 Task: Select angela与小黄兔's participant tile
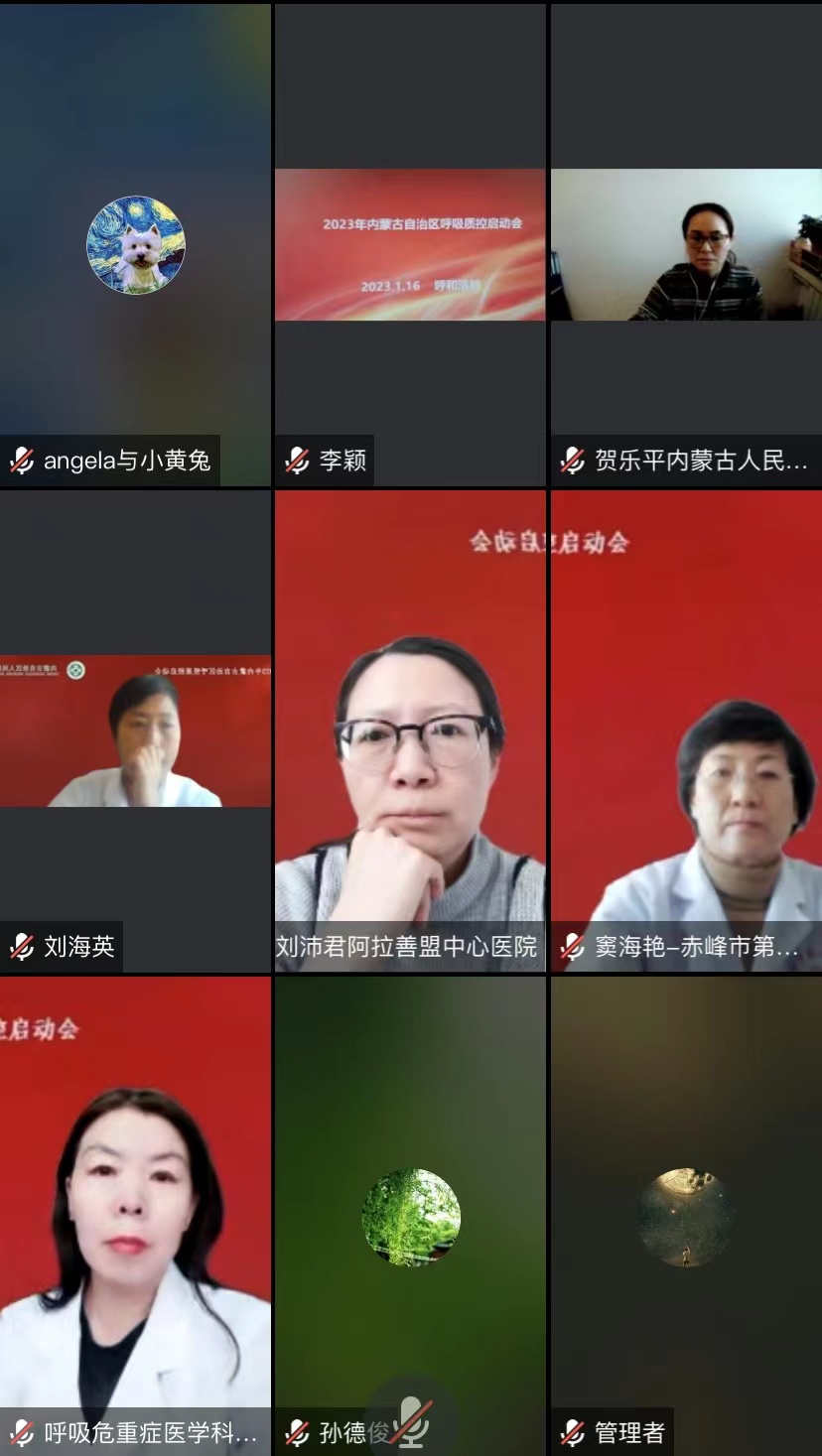135,244
